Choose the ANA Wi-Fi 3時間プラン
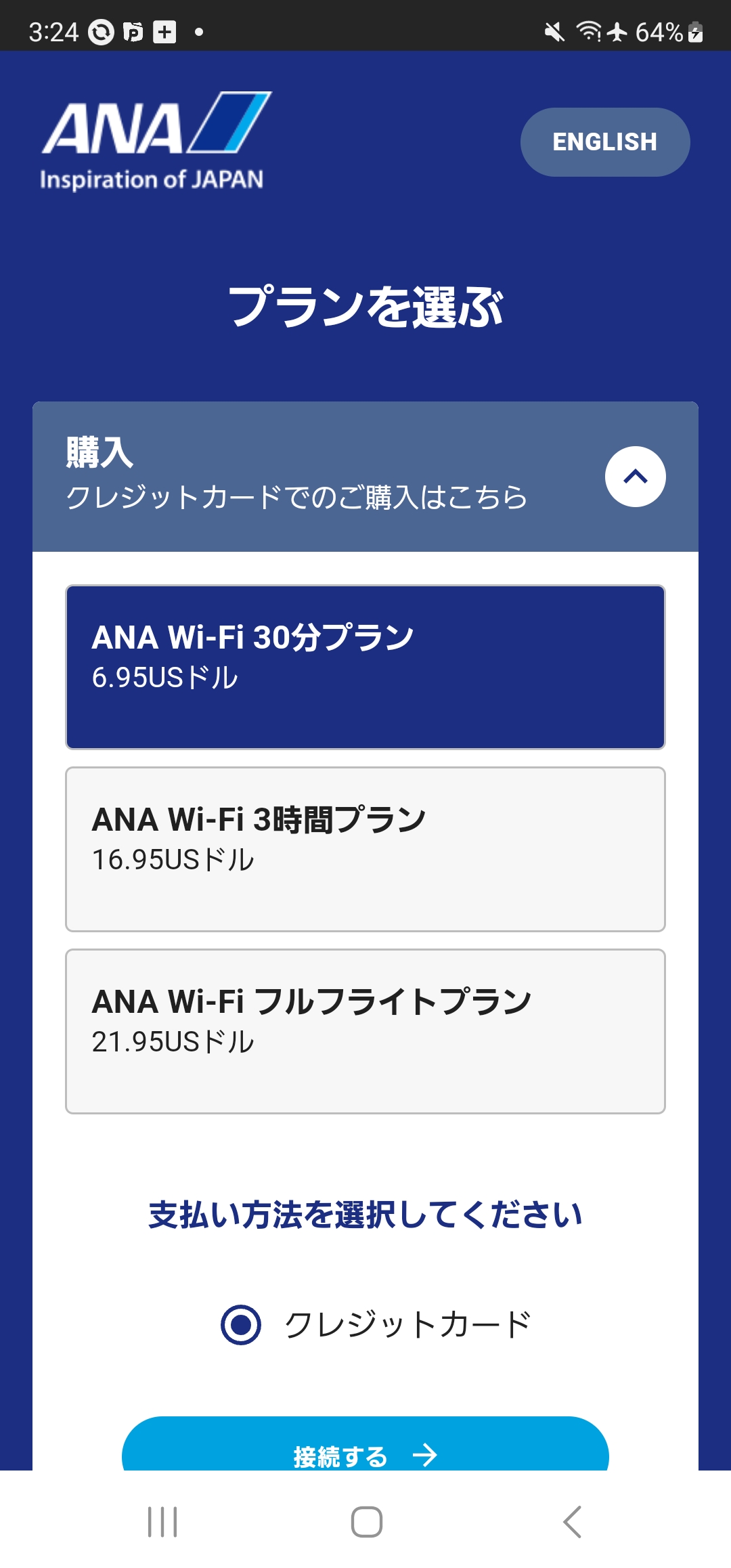 click(x=365, y=849)
